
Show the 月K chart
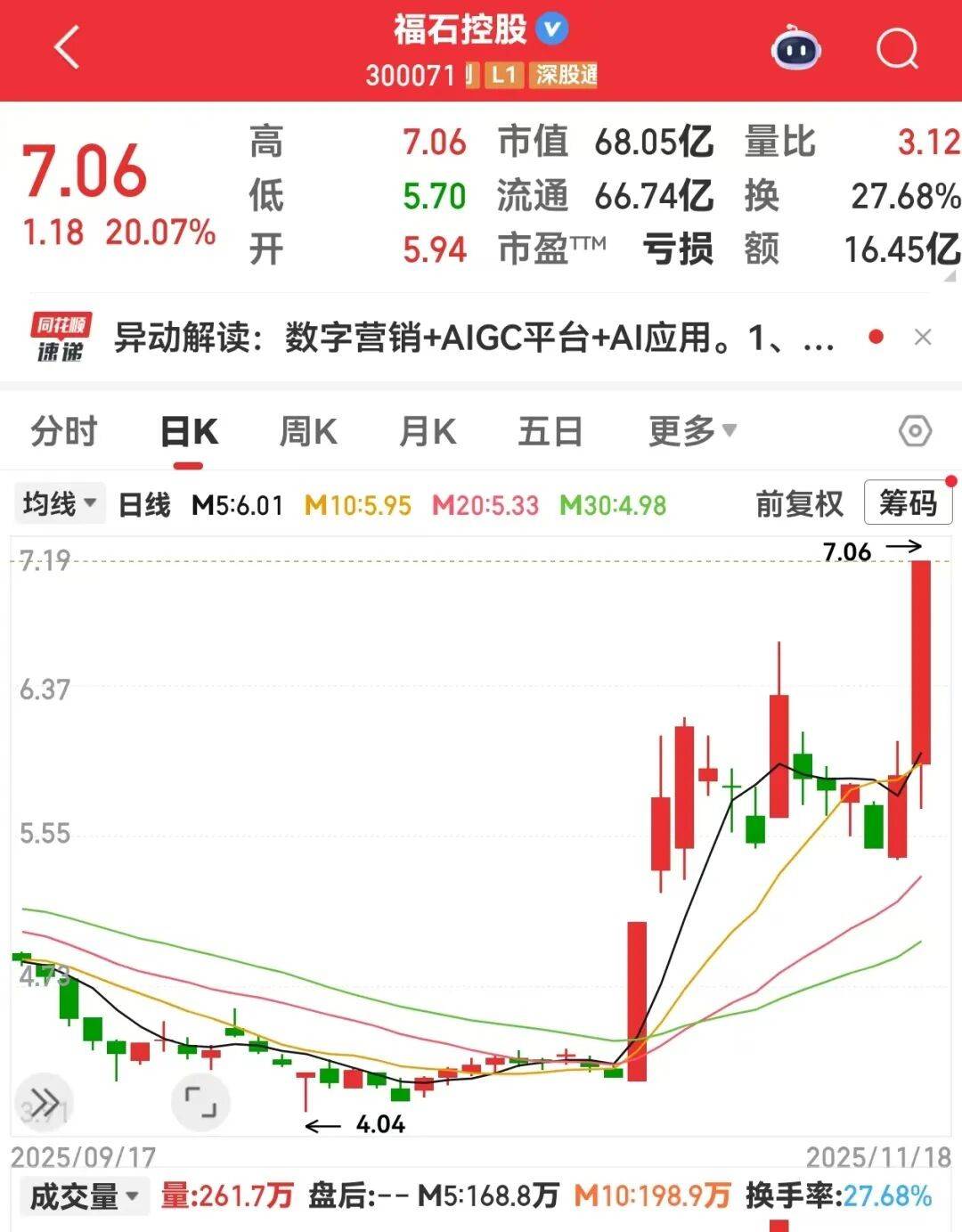tap(428, 432)
